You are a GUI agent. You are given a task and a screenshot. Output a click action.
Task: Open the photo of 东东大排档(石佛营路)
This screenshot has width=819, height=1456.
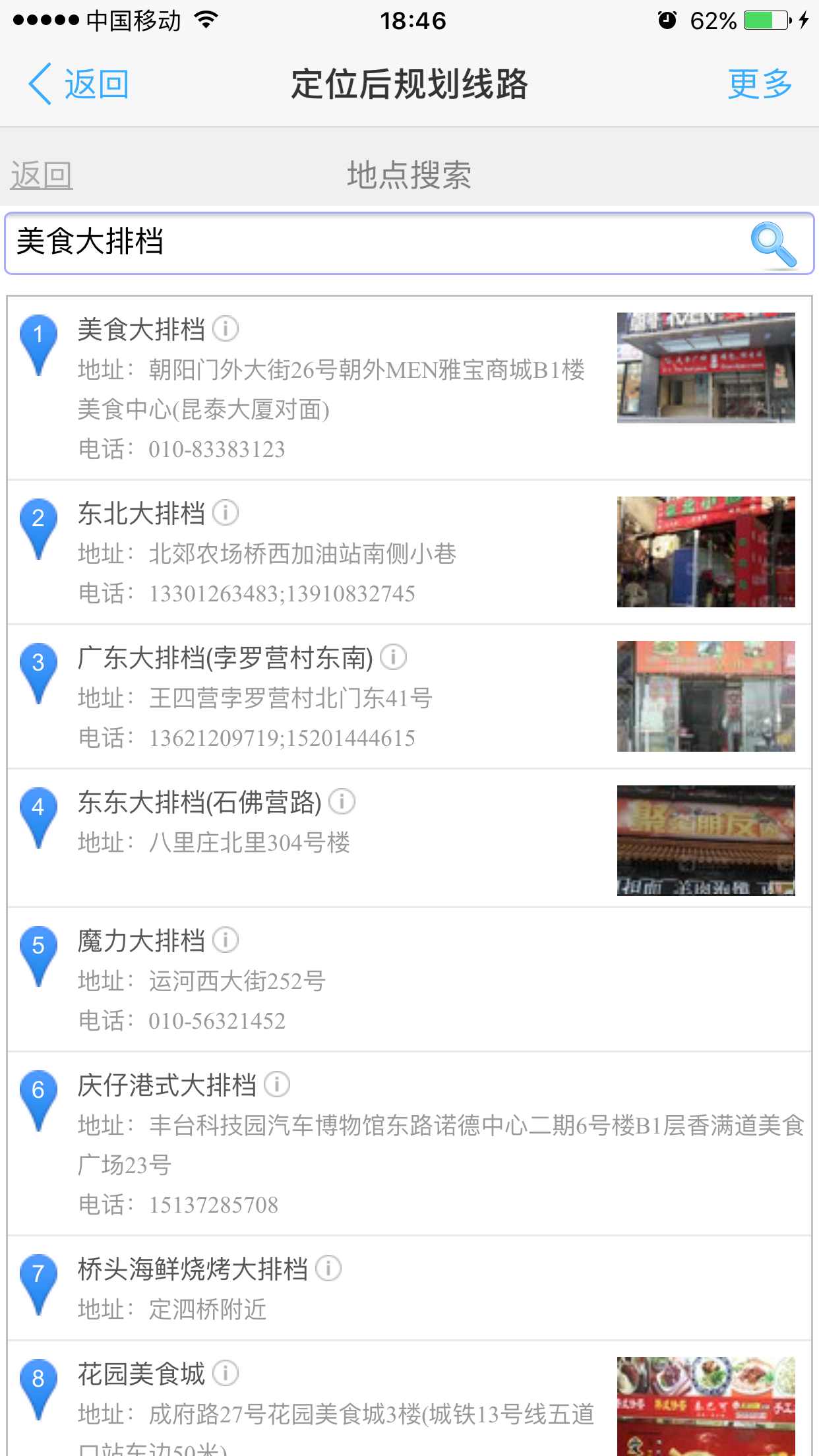(x=706, y=840)
